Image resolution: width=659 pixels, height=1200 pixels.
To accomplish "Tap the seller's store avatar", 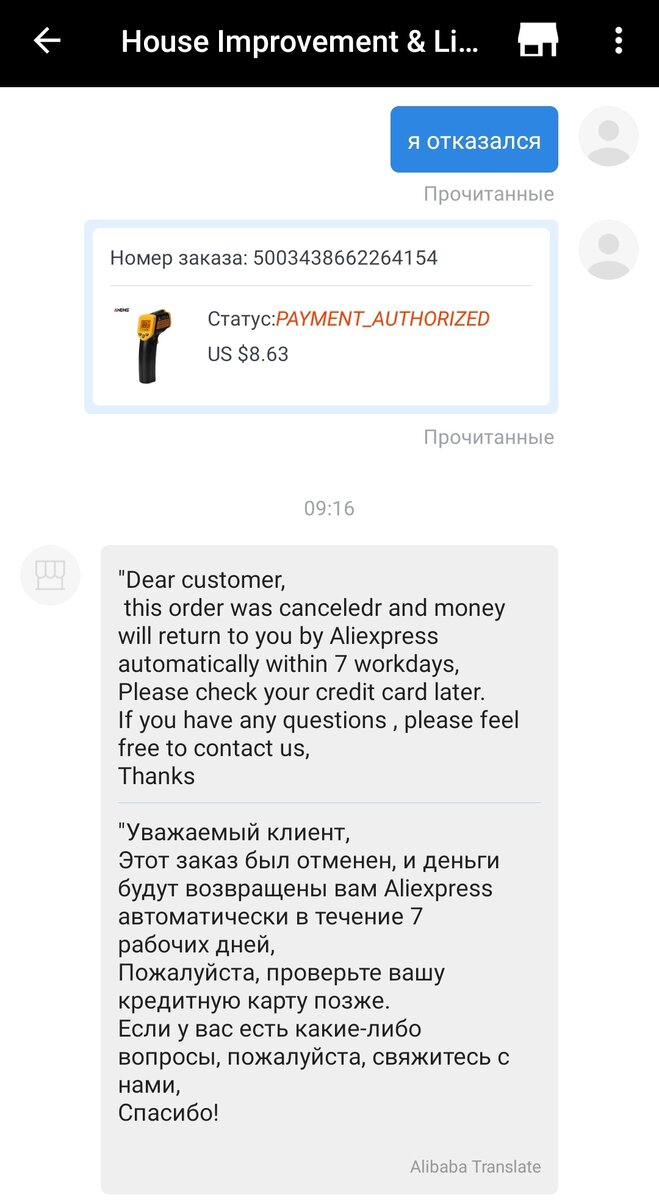I will tap(50, 575).
